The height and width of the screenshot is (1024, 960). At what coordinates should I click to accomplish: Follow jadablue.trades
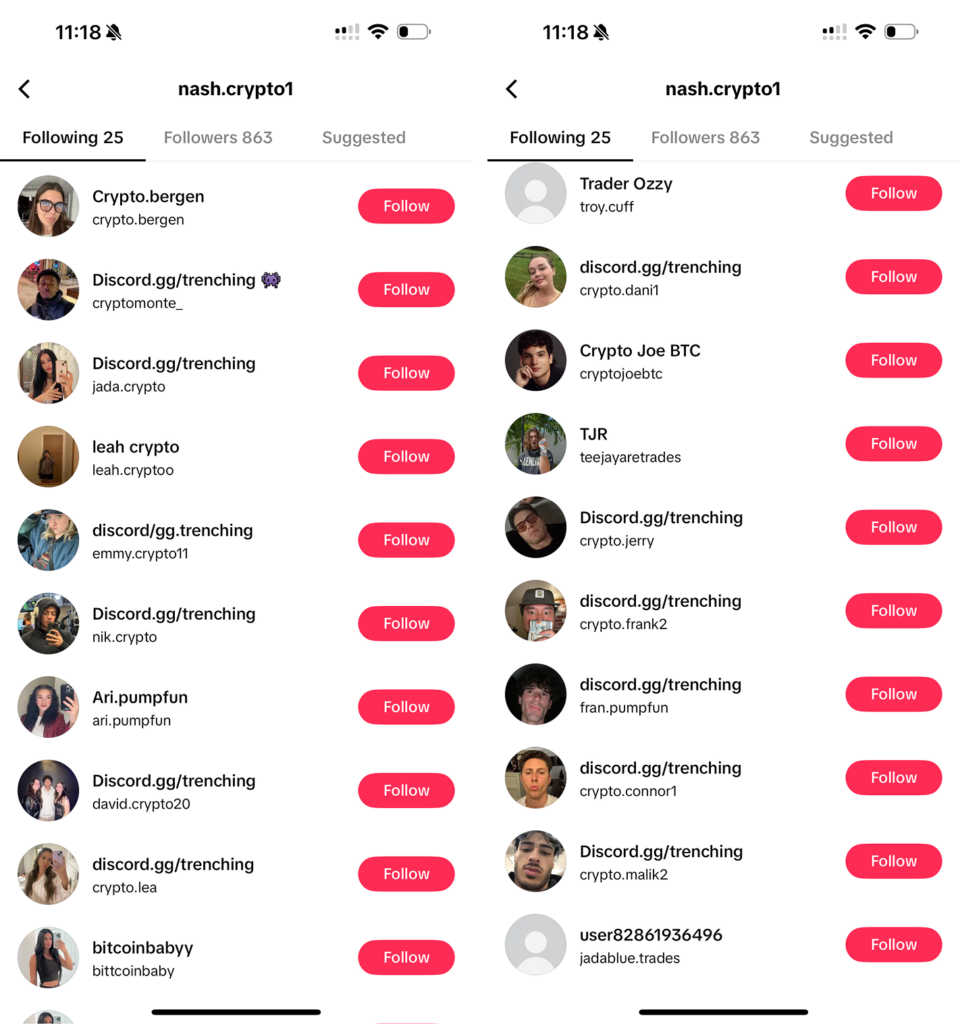[x=893, y=944]
